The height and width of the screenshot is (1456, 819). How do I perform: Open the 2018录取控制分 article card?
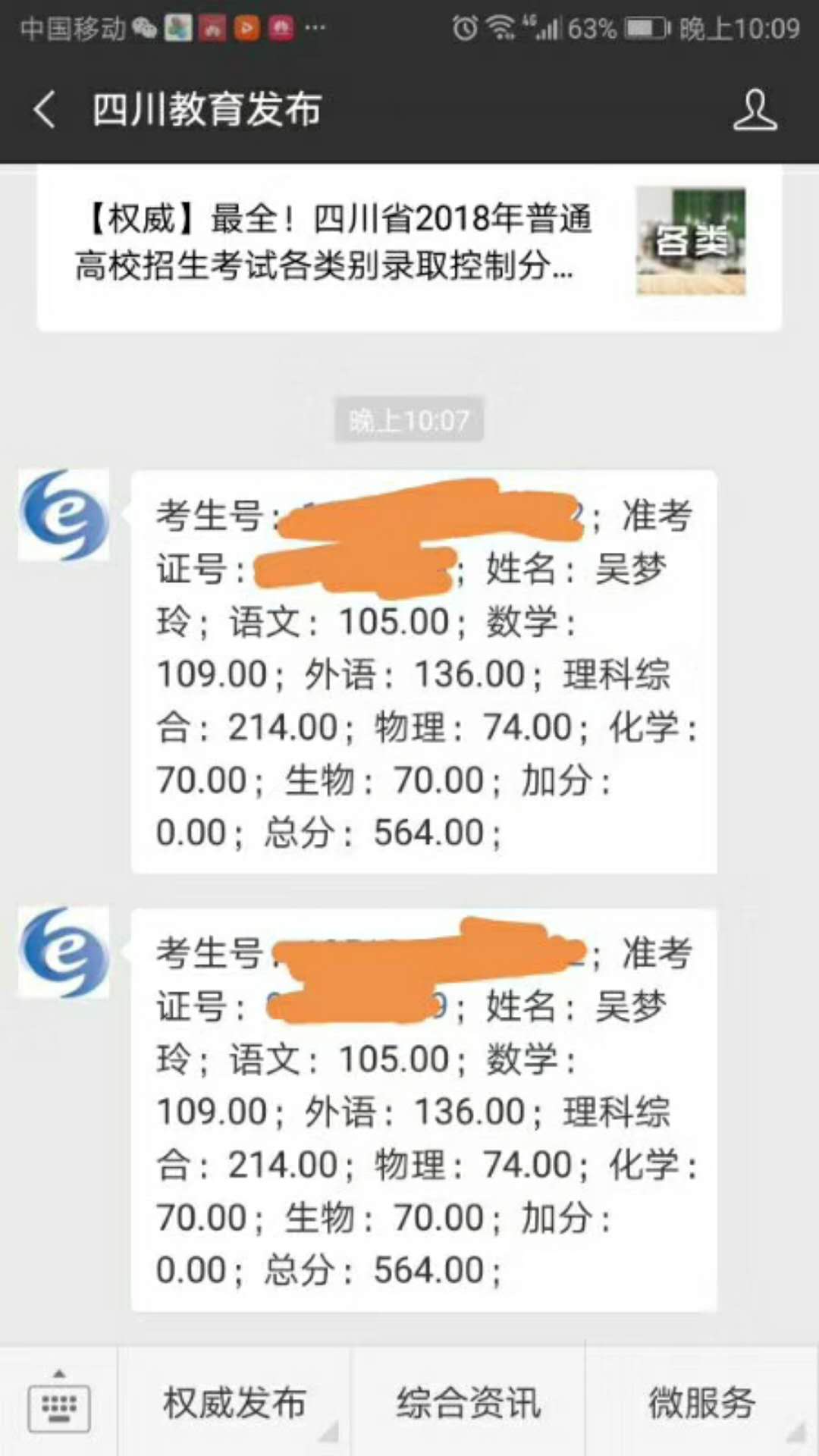[409, 243]
